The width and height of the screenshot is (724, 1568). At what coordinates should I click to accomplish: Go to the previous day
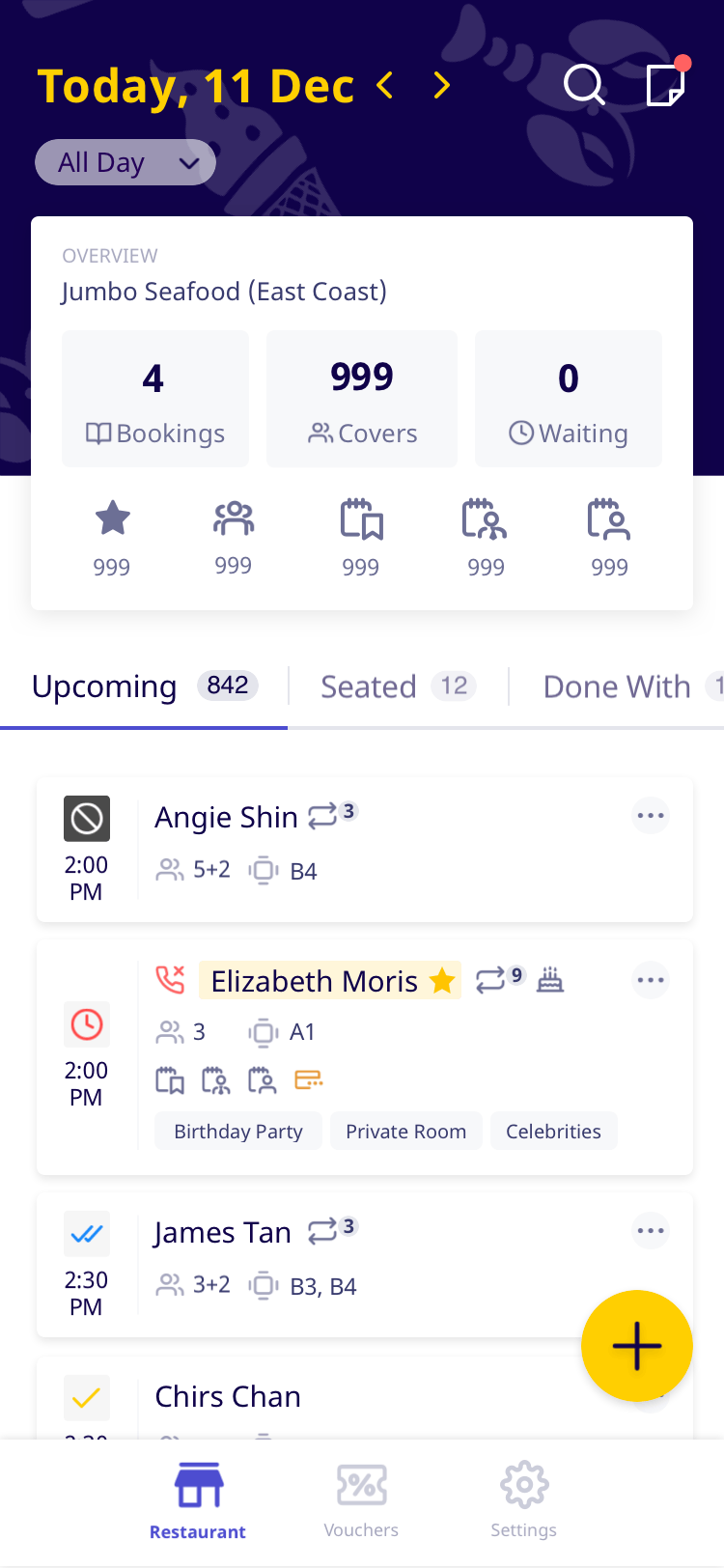coord(385,85)
